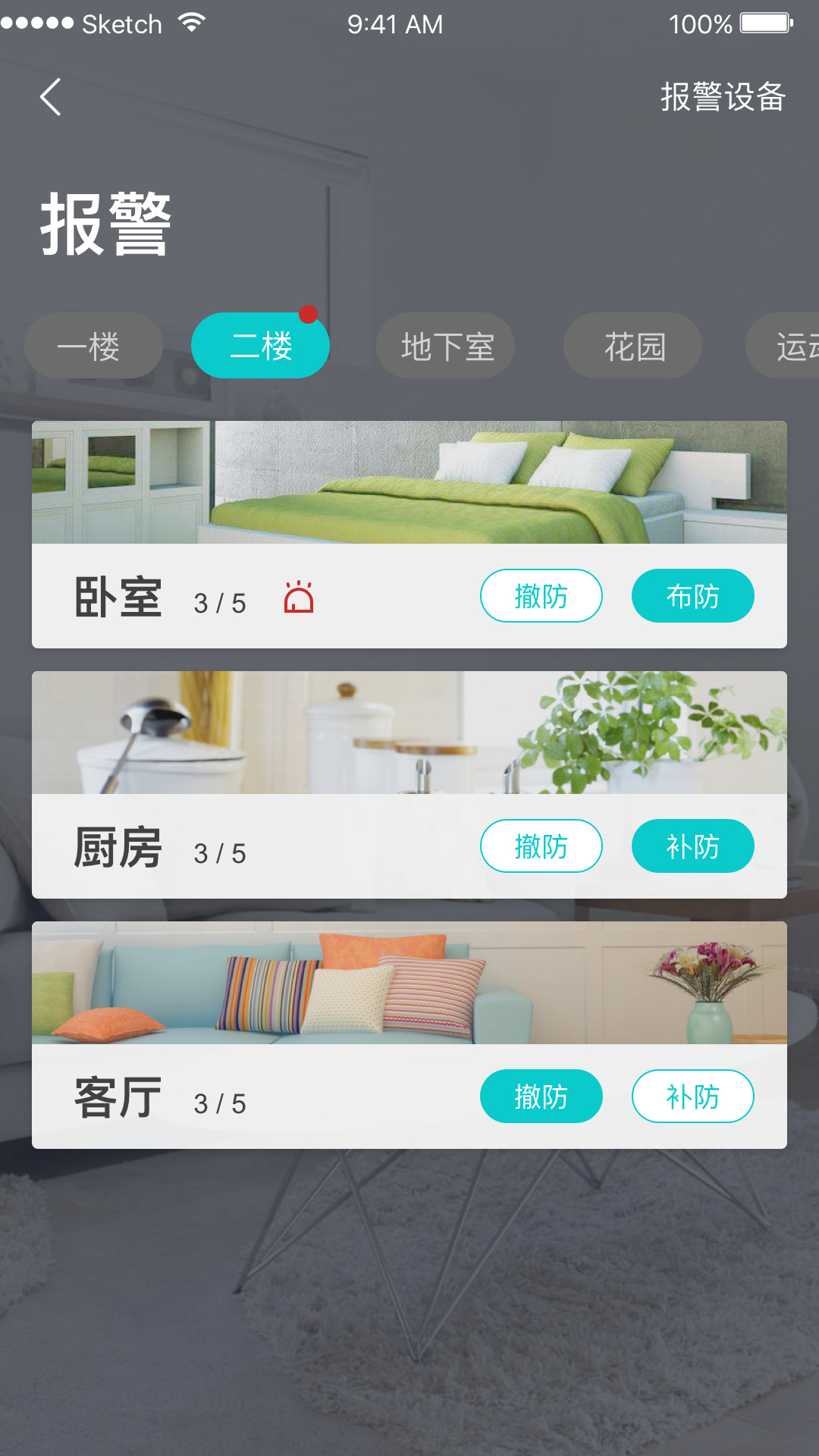
Task: Open the 卧室 room card
Action: [x=409, y=483]
